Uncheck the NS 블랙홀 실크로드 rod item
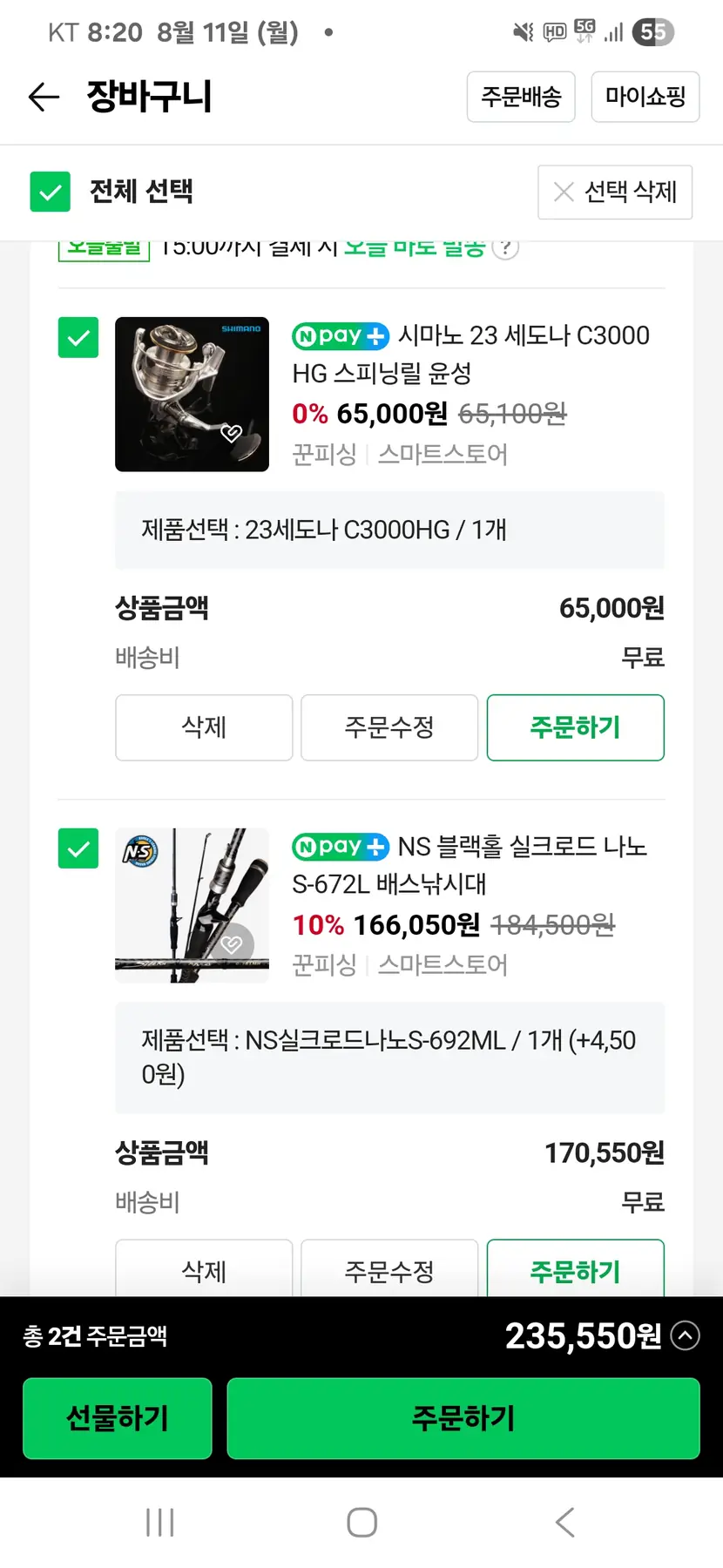This screenshot has height=1568, width=723. coord(78,848)
